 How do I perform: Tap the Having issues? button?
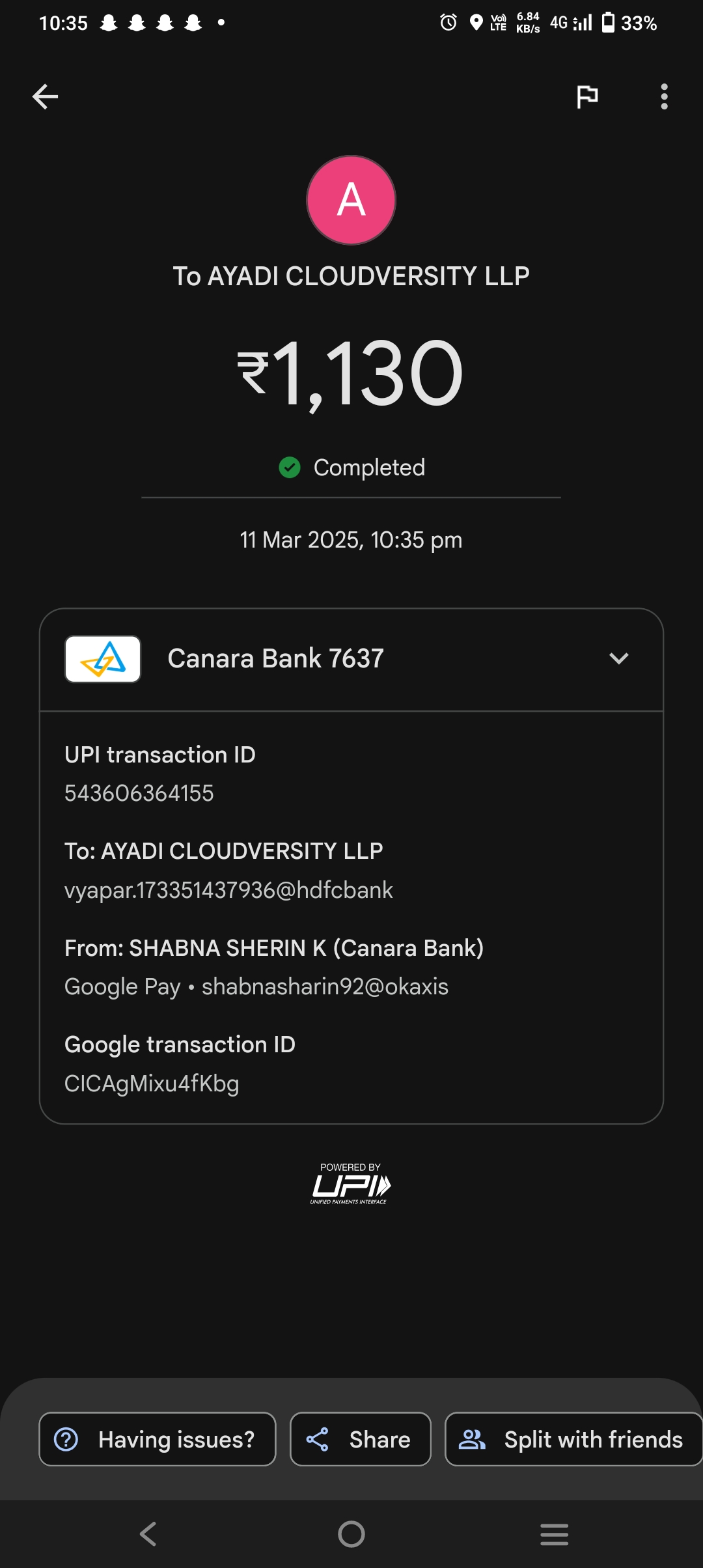point(158,1439)
